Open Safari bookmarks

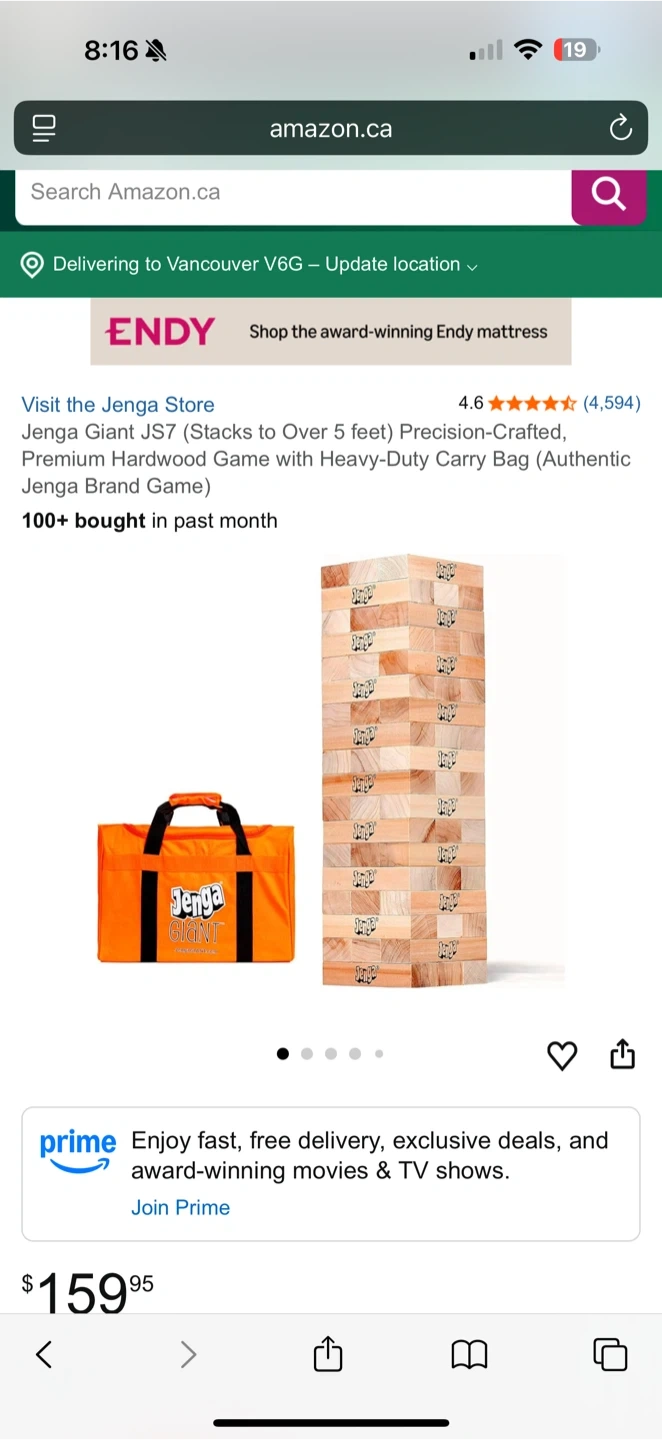[469, 1354]
